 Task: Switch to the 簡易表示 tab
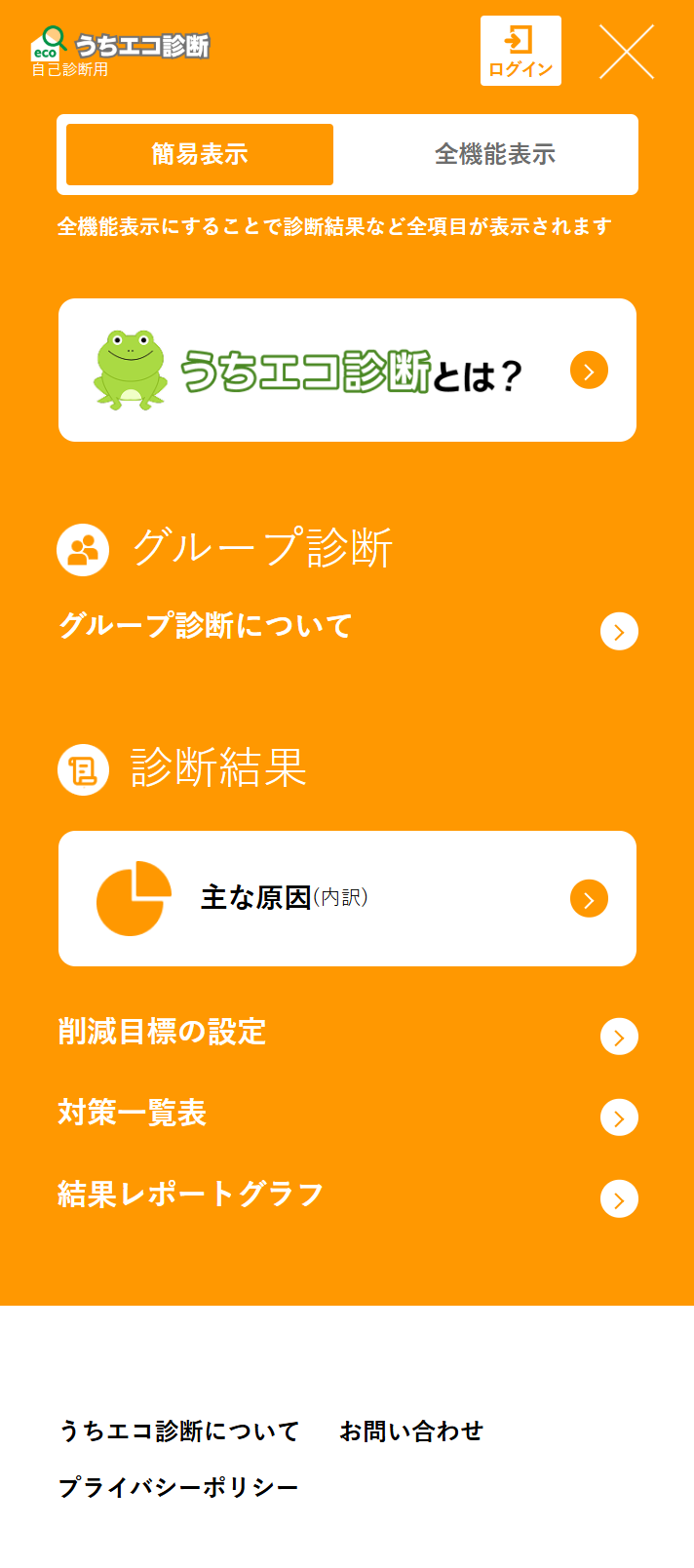point(200,154)
